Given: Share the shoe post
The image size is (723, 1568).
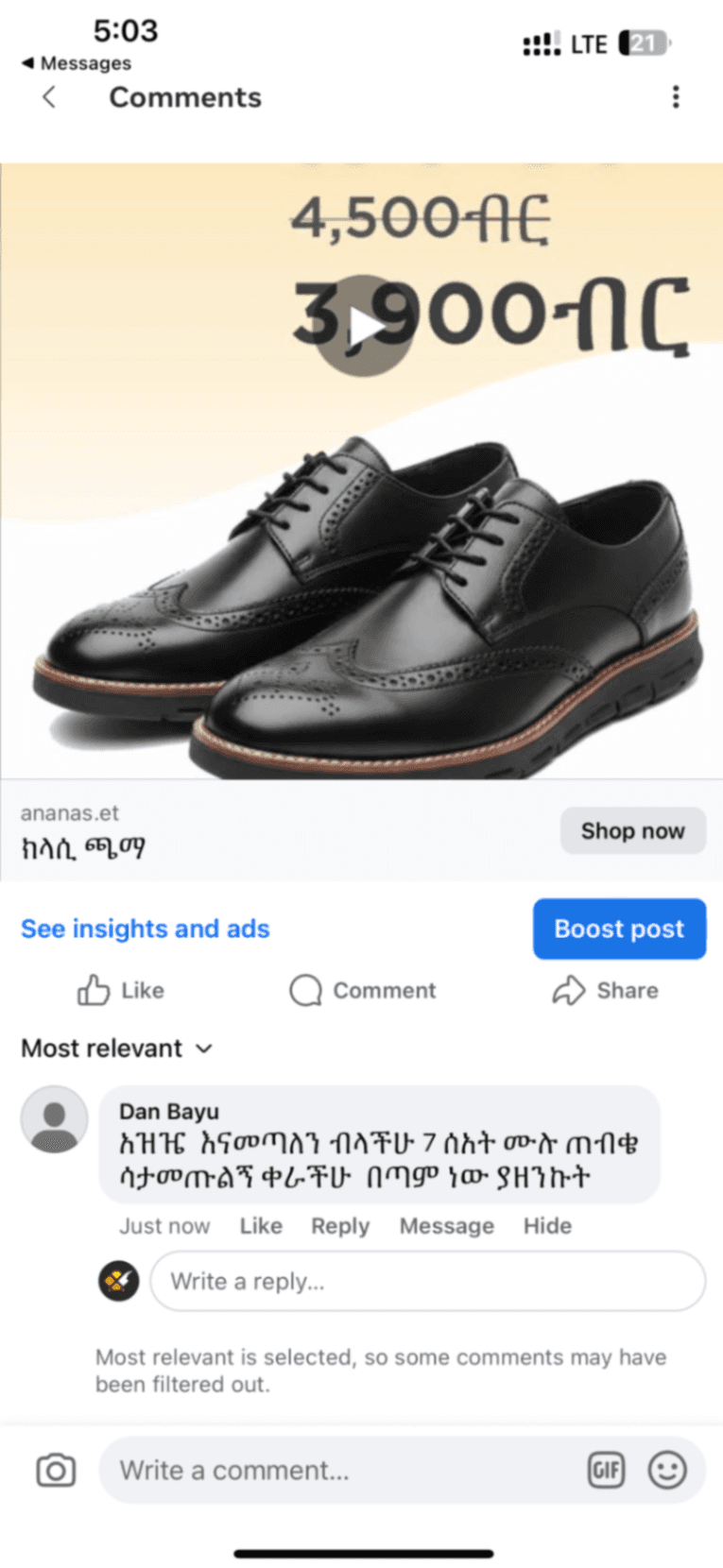Looking at the screenshot, I should [x=606, y=990].
